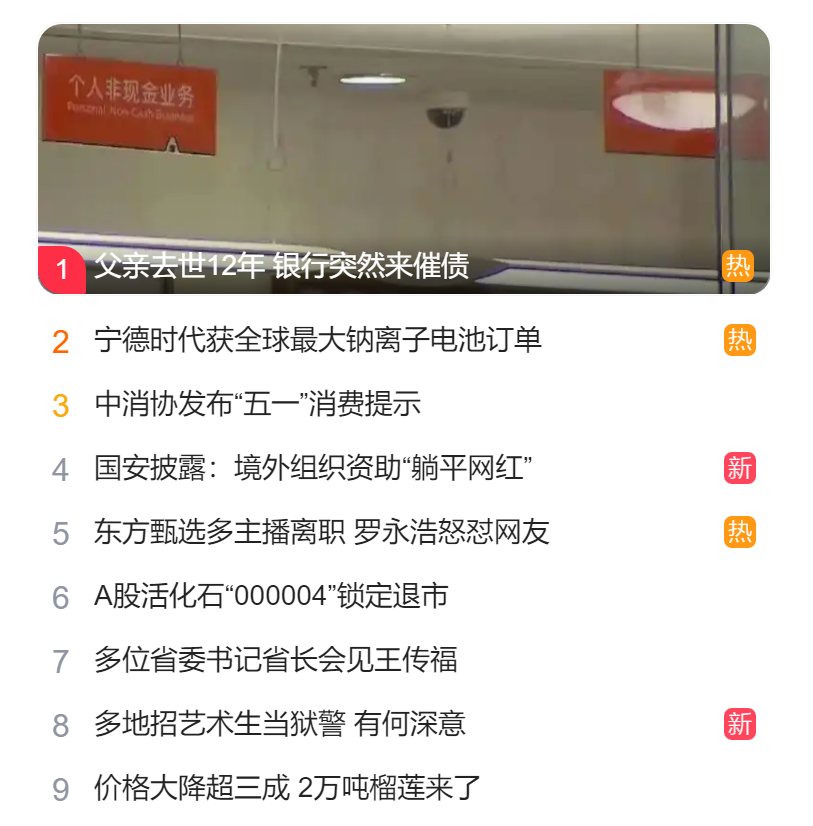The image size is (813, 826).
Task: Click the orange rank number 2
Action: 62,340
